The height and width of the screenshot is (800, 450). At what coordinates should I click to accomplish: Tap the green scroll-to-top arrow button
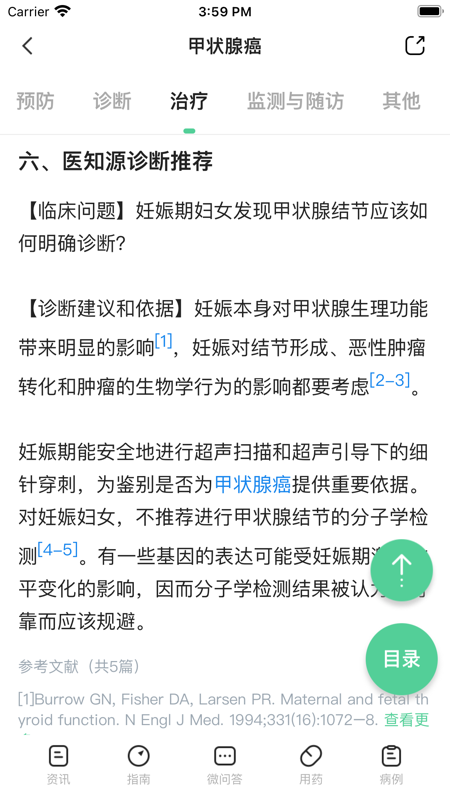click(402, 570)
